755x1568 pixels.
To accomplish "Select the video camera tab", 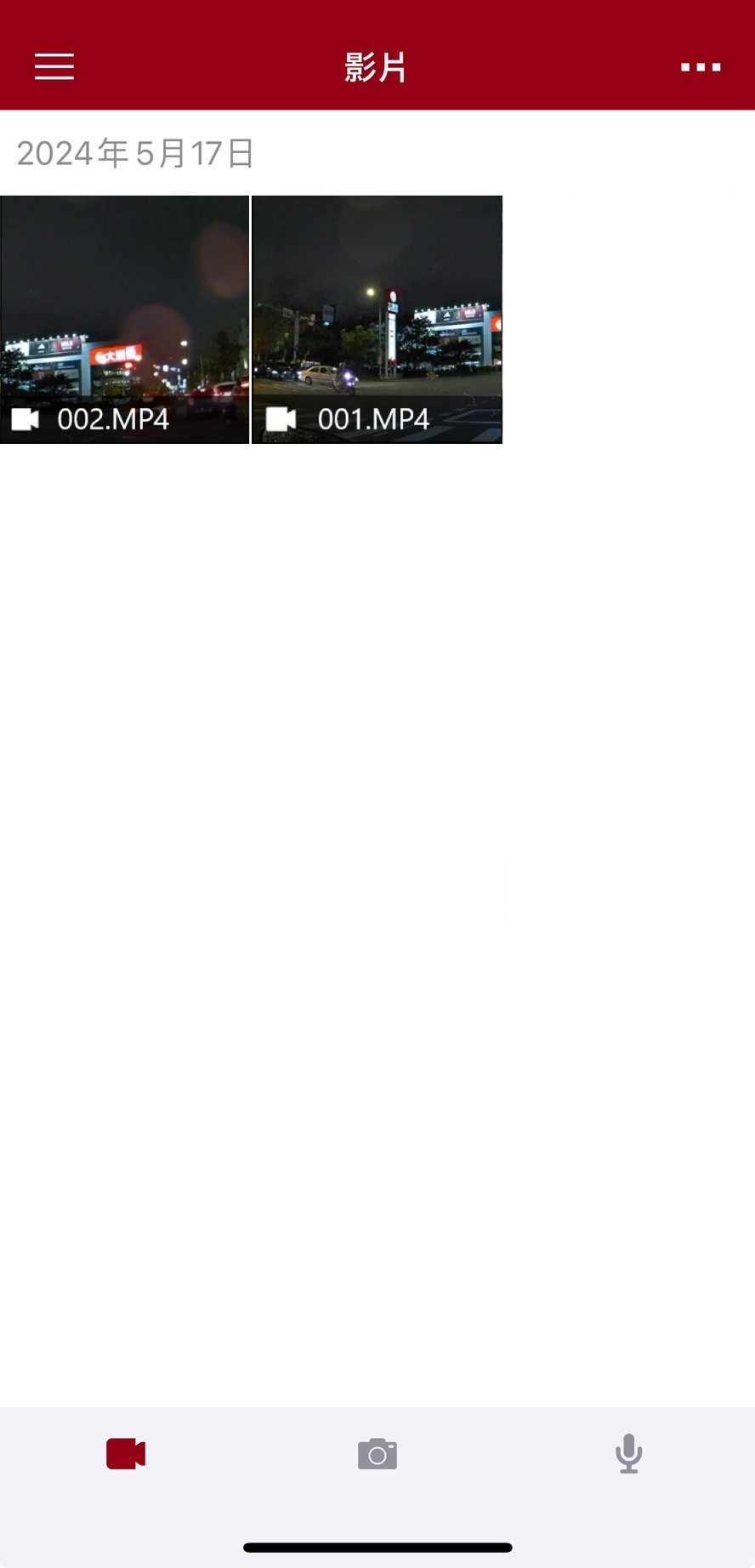I will 126,1453.
